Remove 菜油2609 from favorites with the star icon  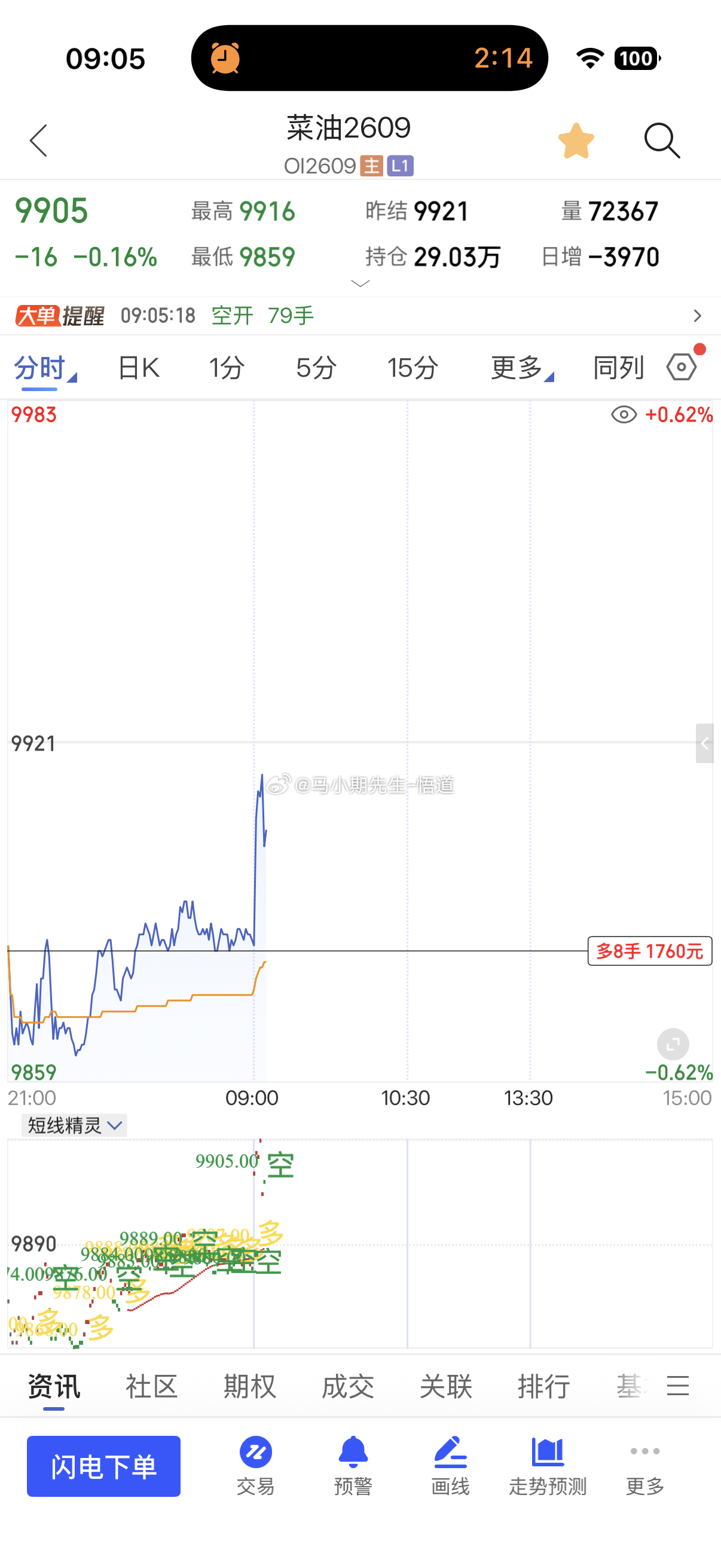[576, 141]
